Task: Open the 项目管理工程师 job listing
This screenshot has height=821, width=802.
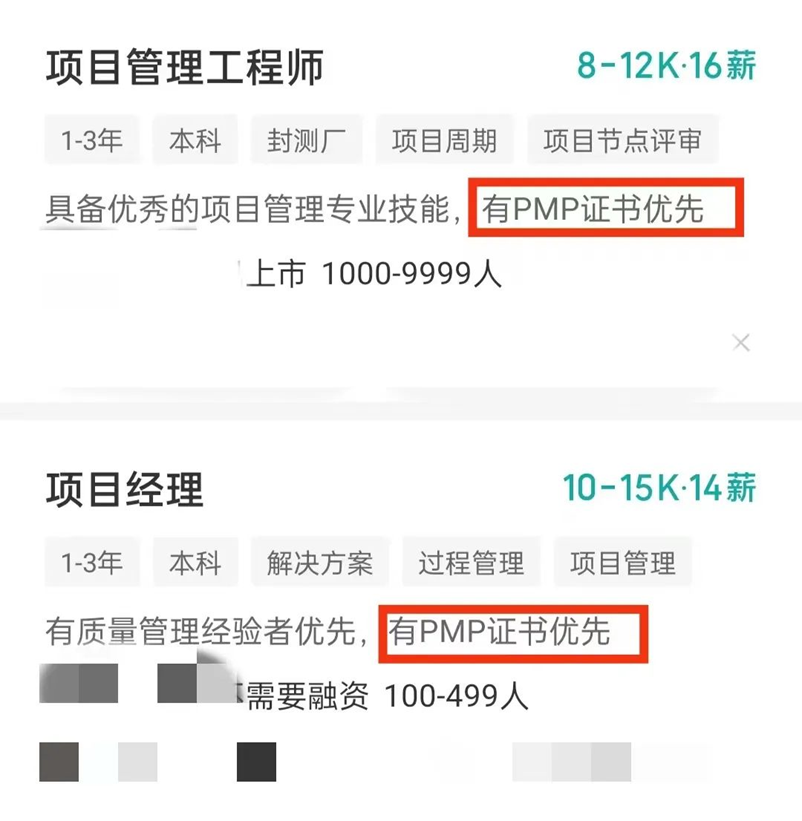Action: click(x=185, y=68)
